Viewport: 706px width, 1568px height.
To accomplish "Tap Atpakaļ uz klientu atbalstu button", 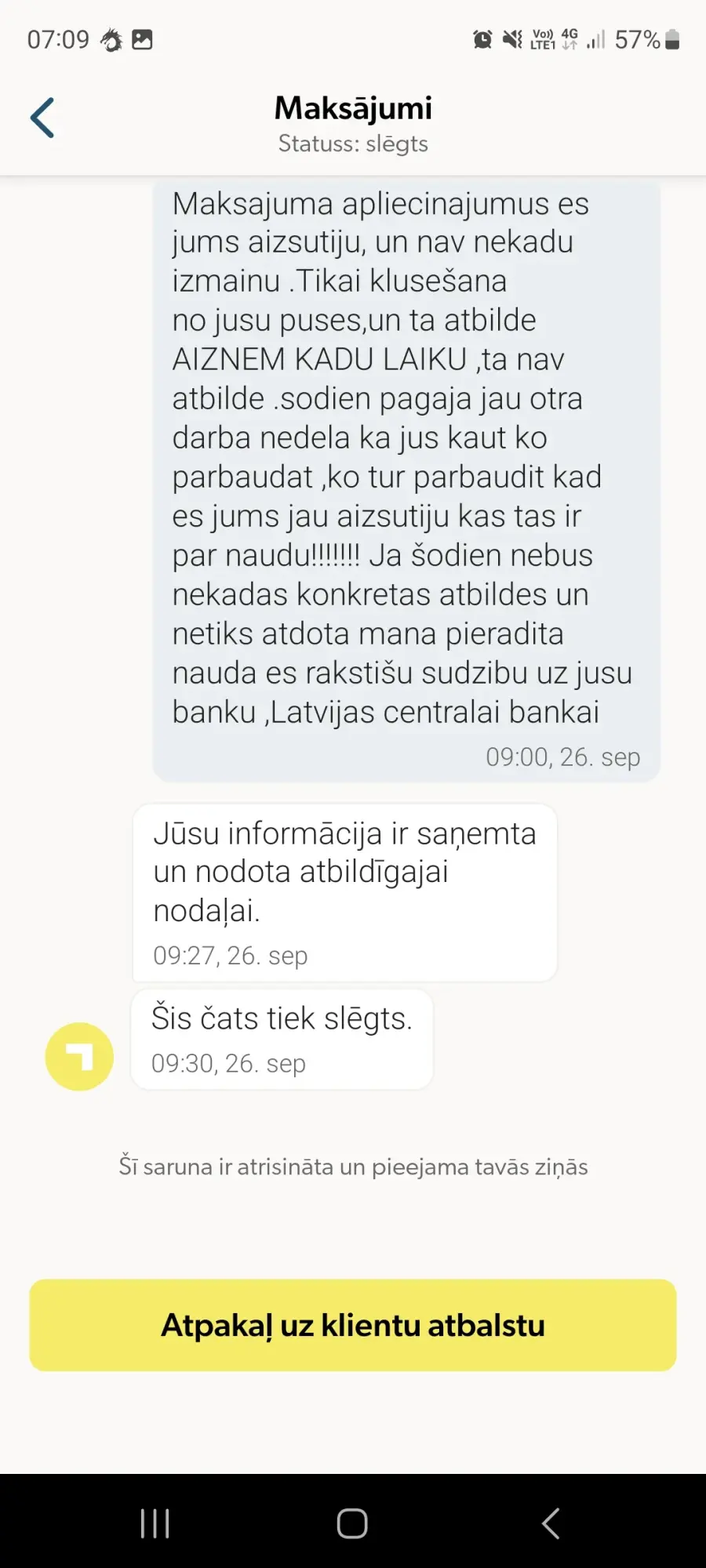I will 353,1325.
